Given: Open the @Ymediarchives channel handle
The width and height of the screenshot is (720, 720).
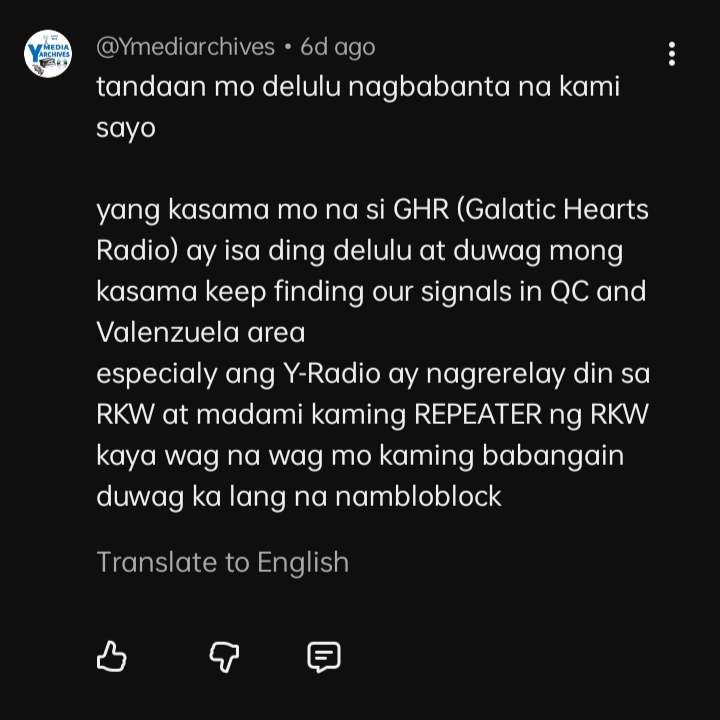Looking at the screenshot, I should click(185, 47).
